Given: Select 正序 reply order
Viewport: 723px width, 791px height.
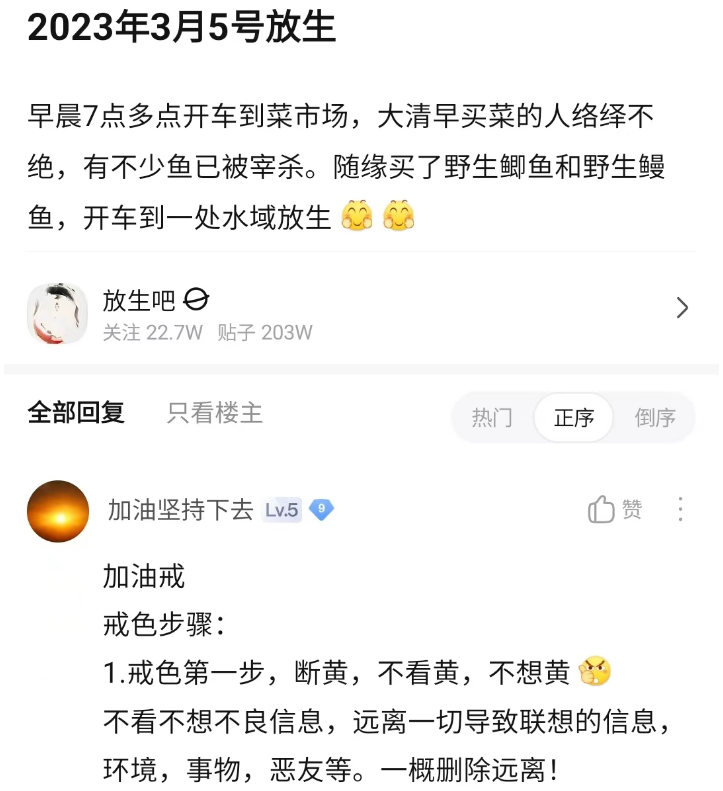Looking at the screenshot, I should tap(574, 417).
